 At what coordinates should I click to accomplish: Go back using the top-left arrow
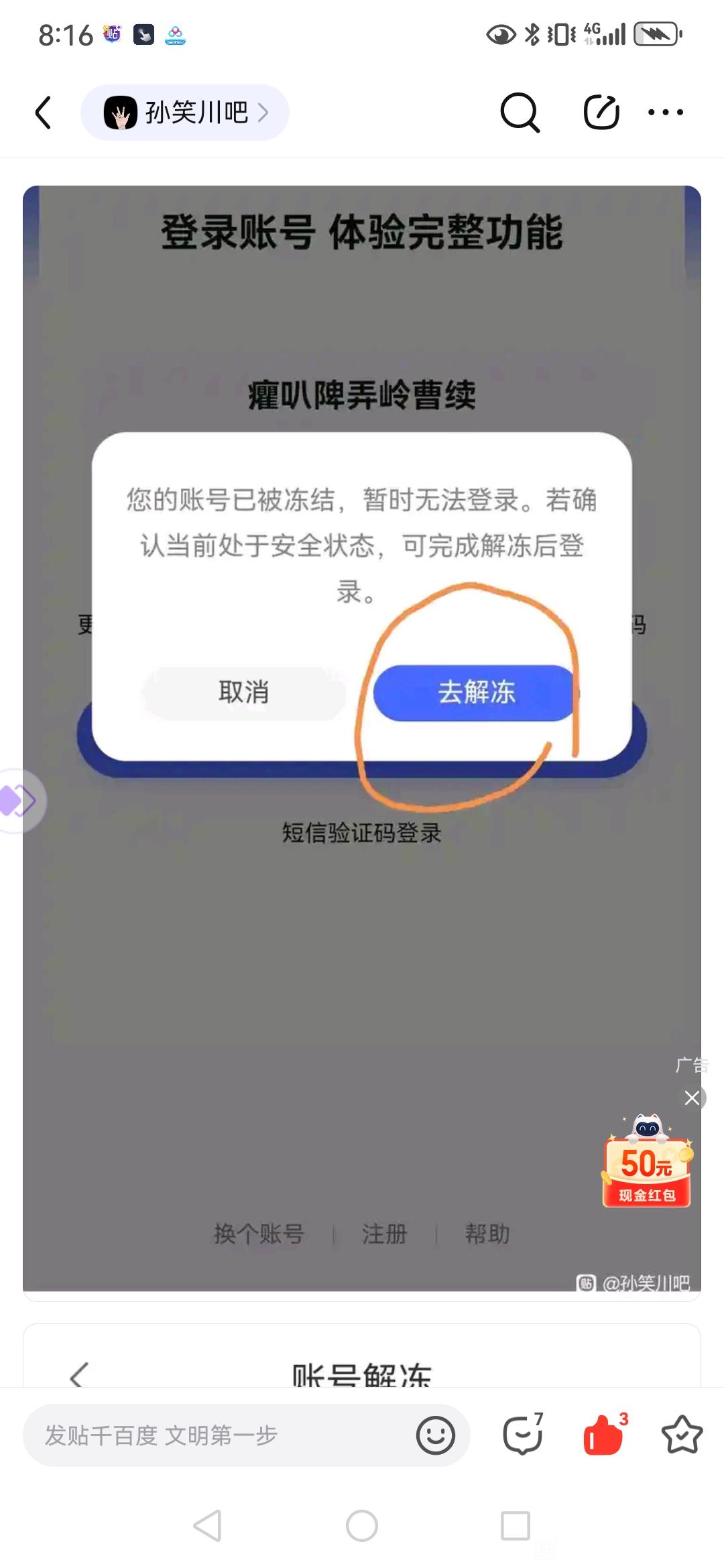coord(44,112)
